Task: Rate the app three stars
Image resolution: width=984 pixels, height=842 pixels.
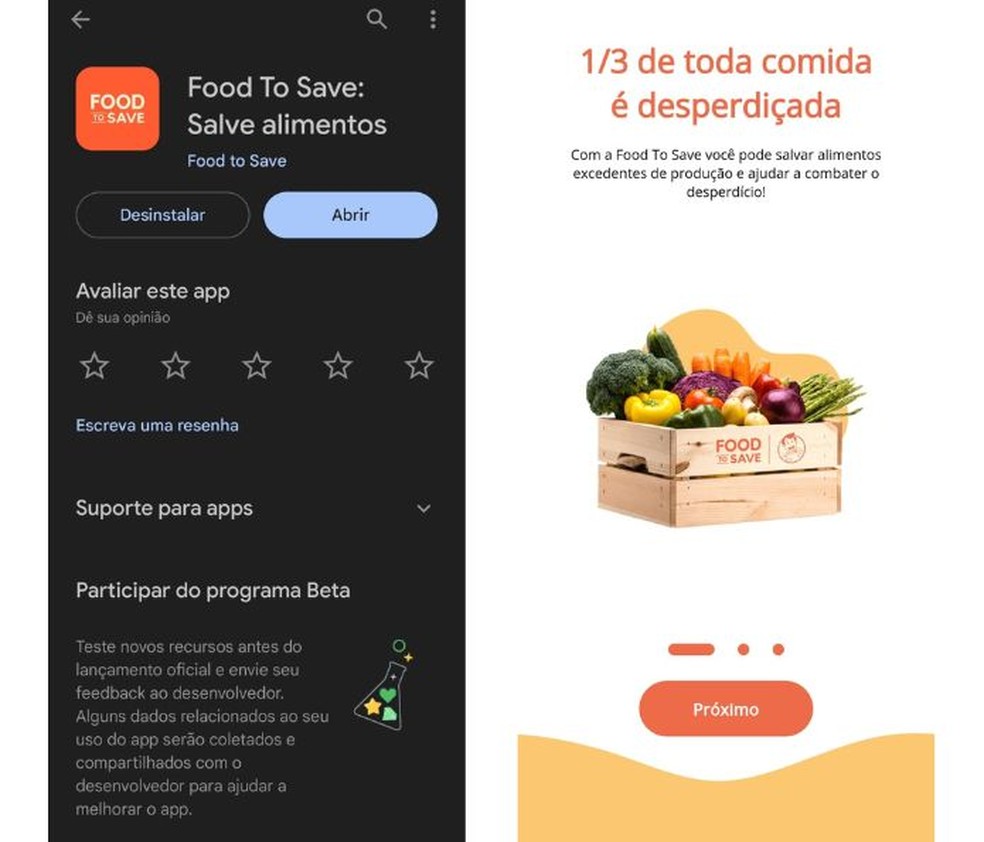Action: (257, 366)
